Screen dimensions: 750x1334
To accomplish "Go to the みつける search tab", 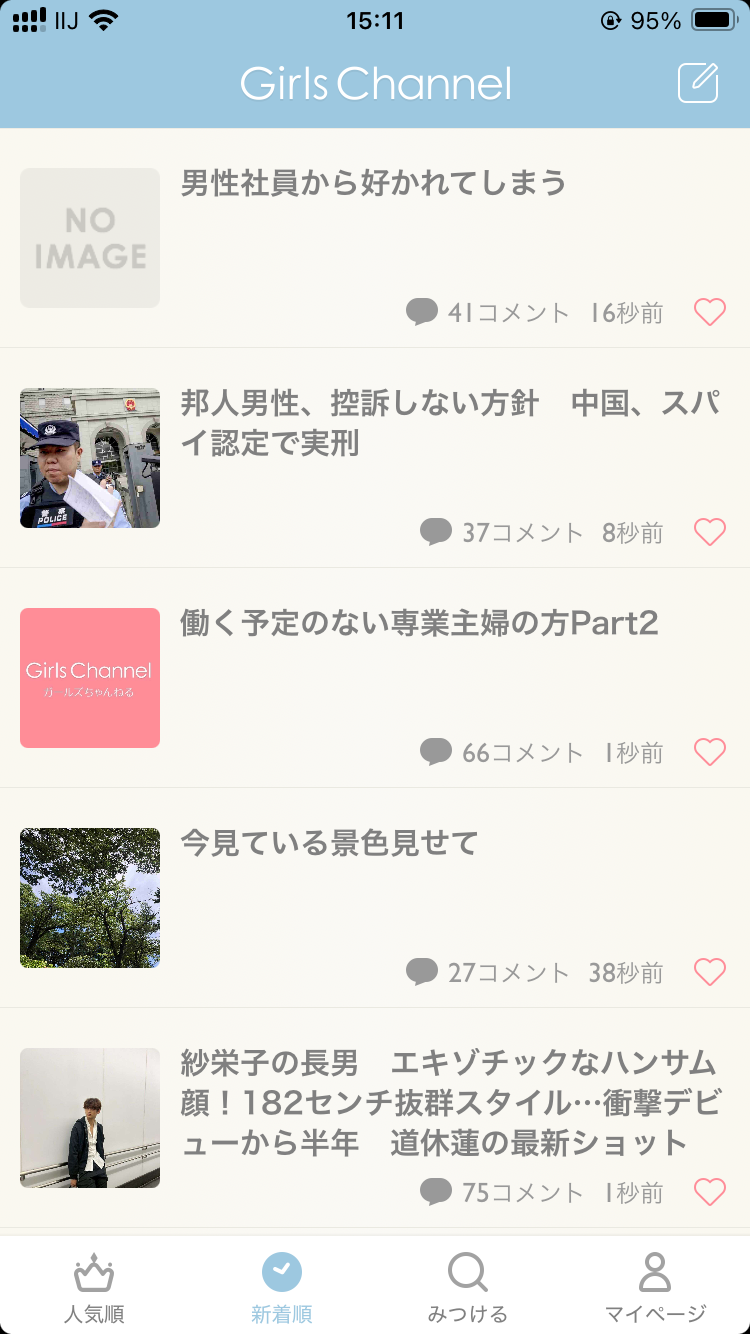I will pos(468,1287).
